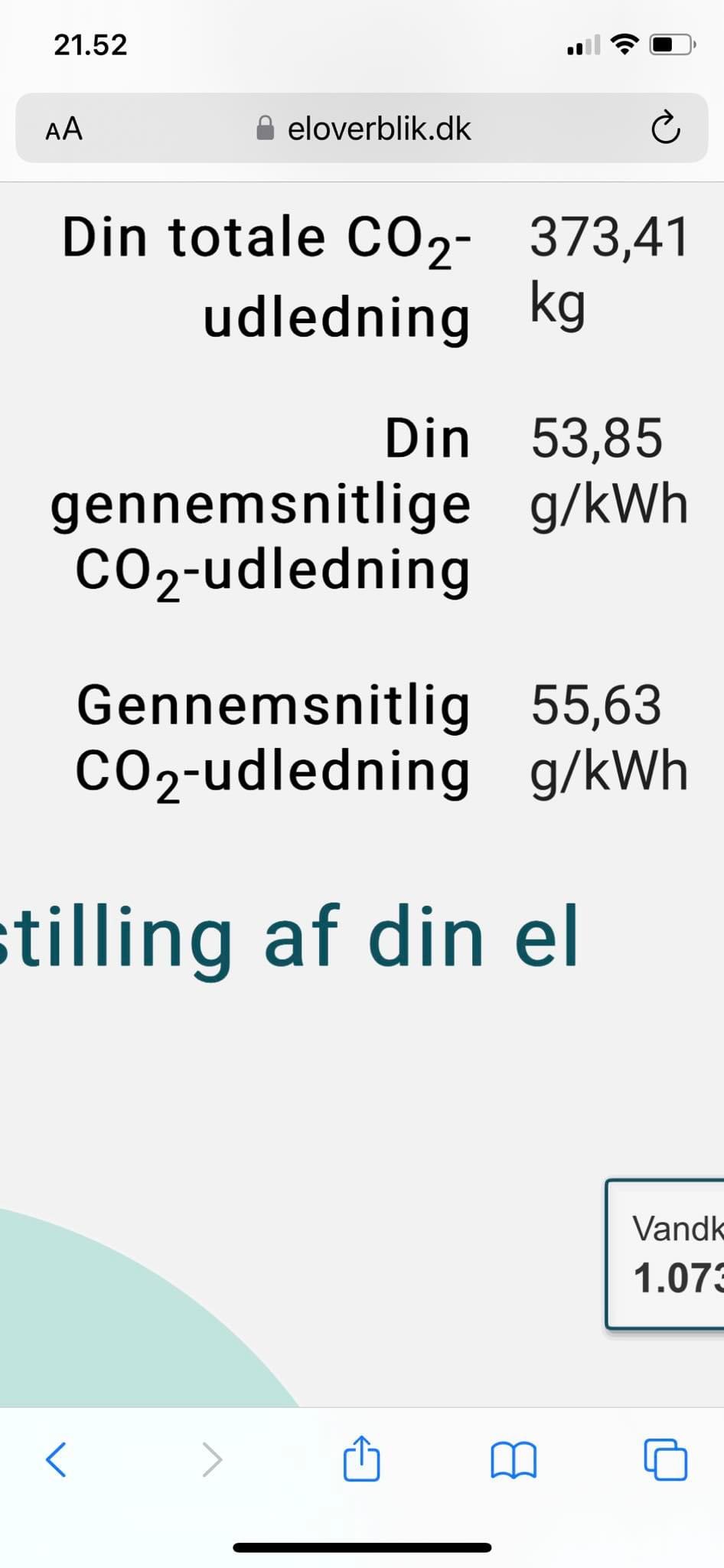Tap the forward navigation chevron
The height and width of the screenshot is (1568, 724).
coord(213,1459)
